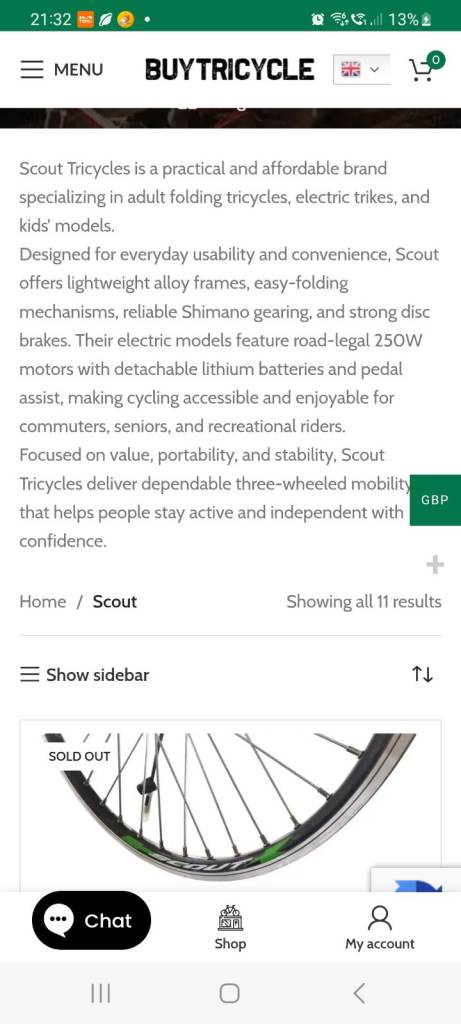Expand the plus icon below GBP
Image resolution: width=461 pixels, height=1024 pixels.
point(435,565)
